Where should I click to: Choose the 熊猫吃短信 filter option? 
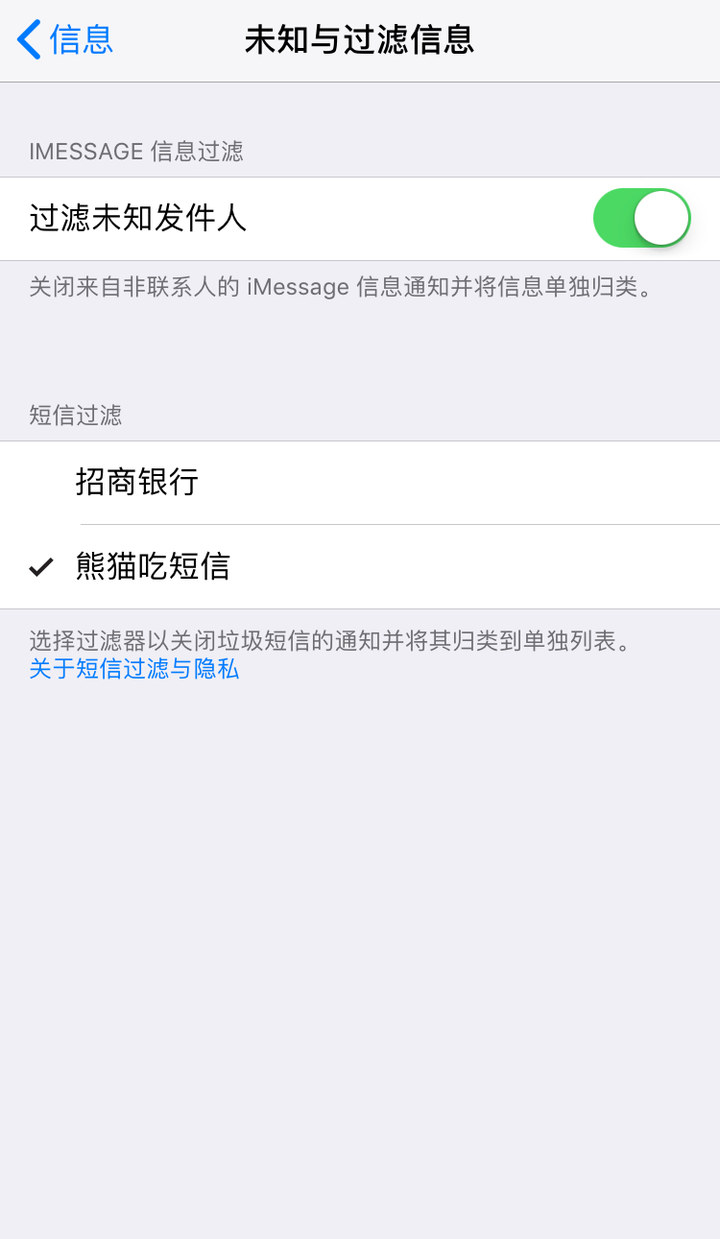360,567
